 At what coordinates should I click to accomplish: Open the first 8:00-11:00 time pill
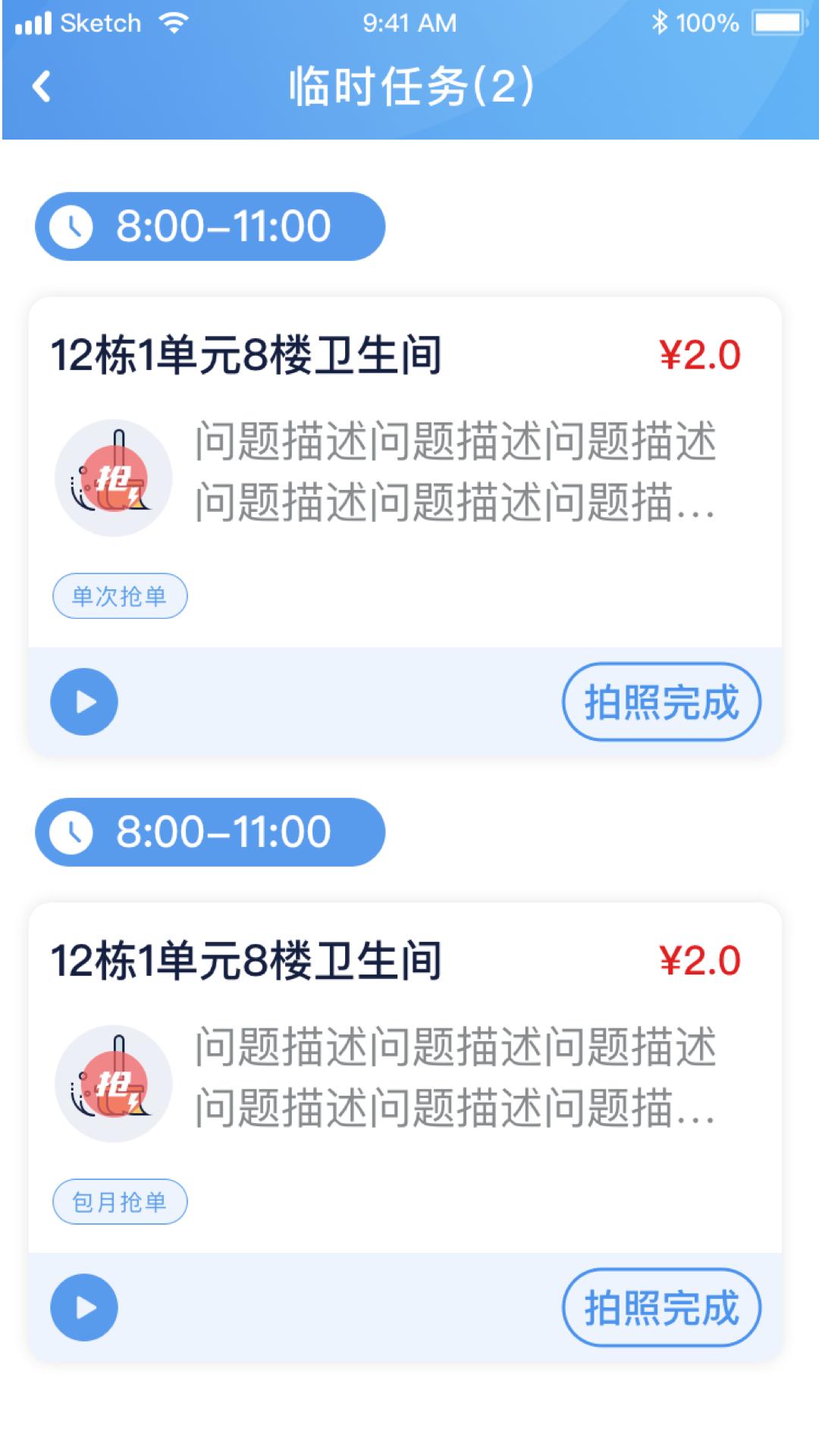pos(210,225)
